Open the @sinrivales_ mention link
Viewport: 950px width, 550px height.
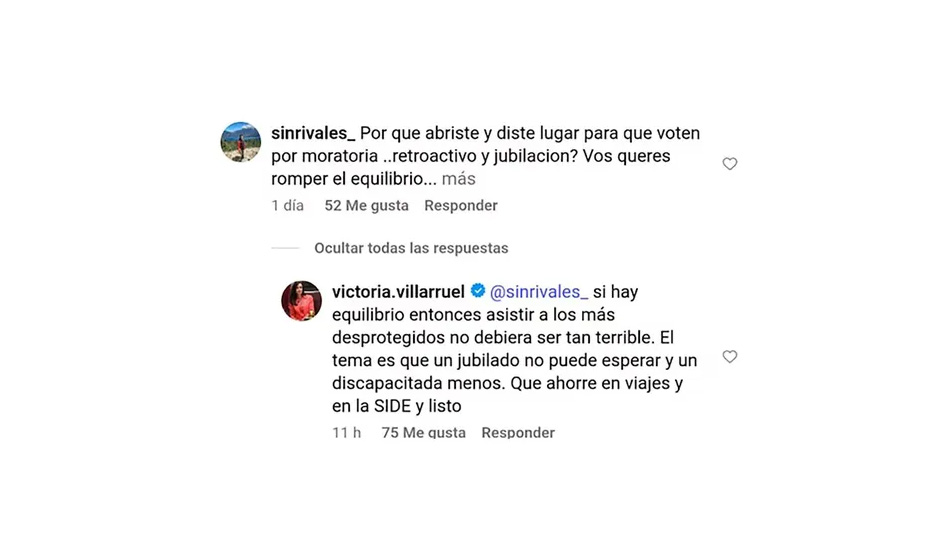539,292
